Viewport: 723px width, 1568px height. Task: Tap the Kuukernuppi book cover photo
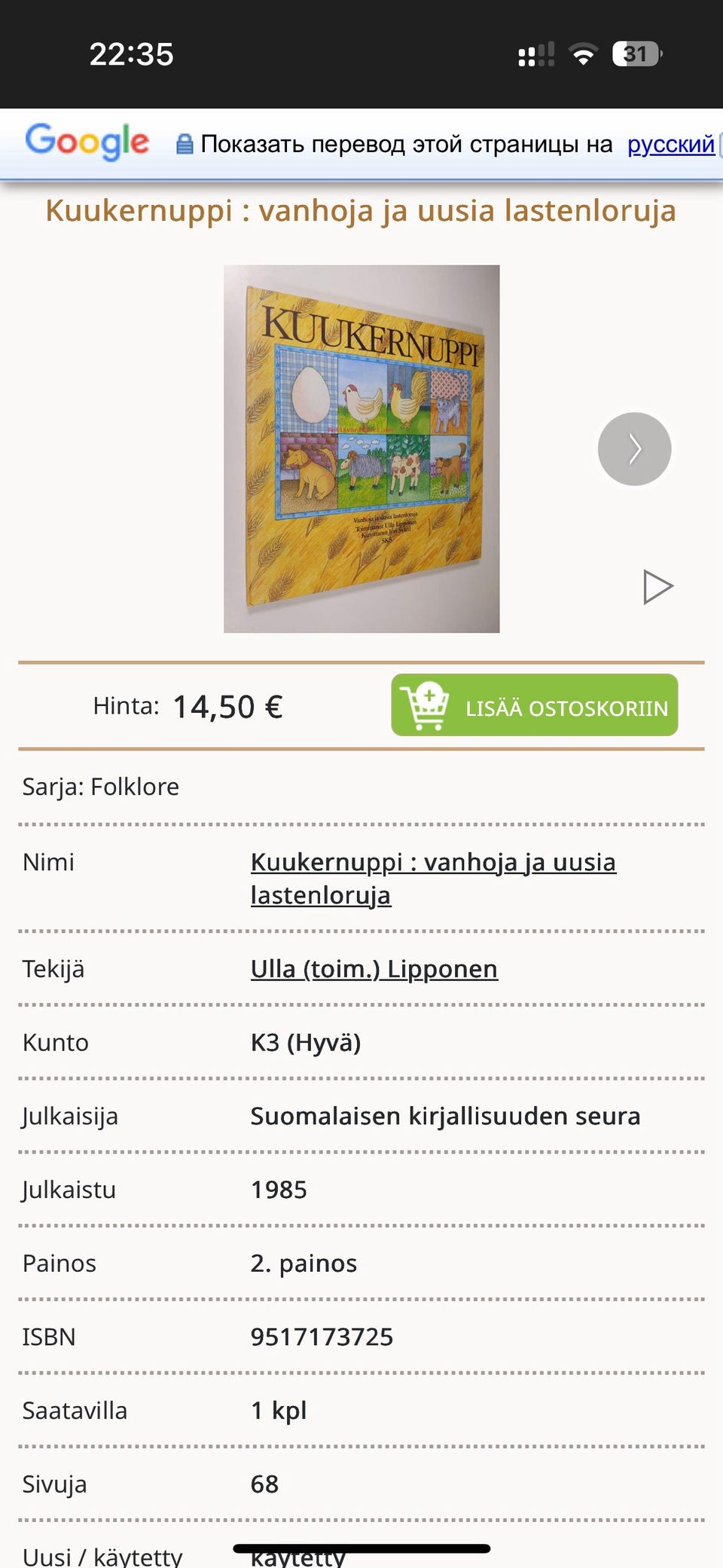[361, 447]
